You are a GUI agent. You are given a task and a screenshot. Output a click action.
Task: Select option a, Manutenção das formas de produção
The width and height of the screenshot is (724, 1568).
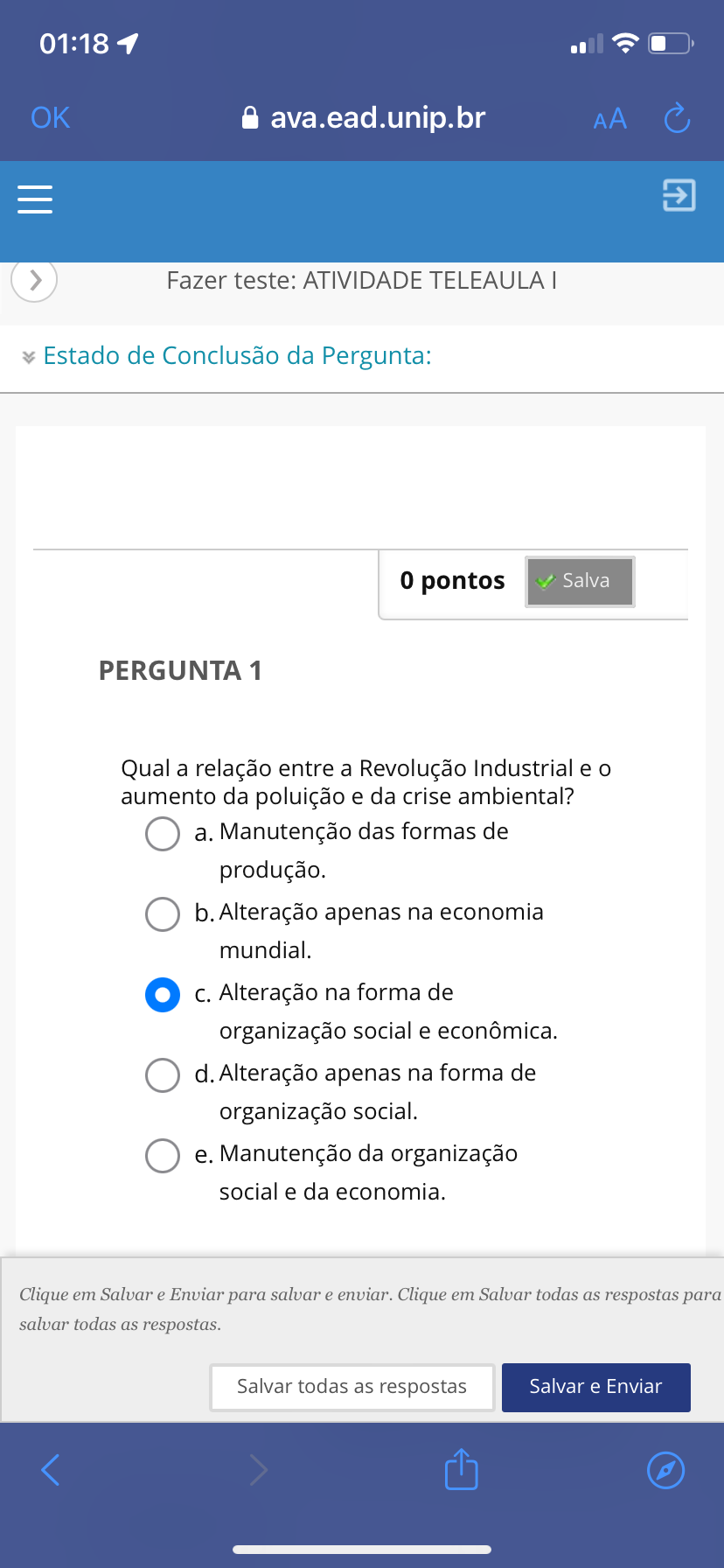(163, 834)
